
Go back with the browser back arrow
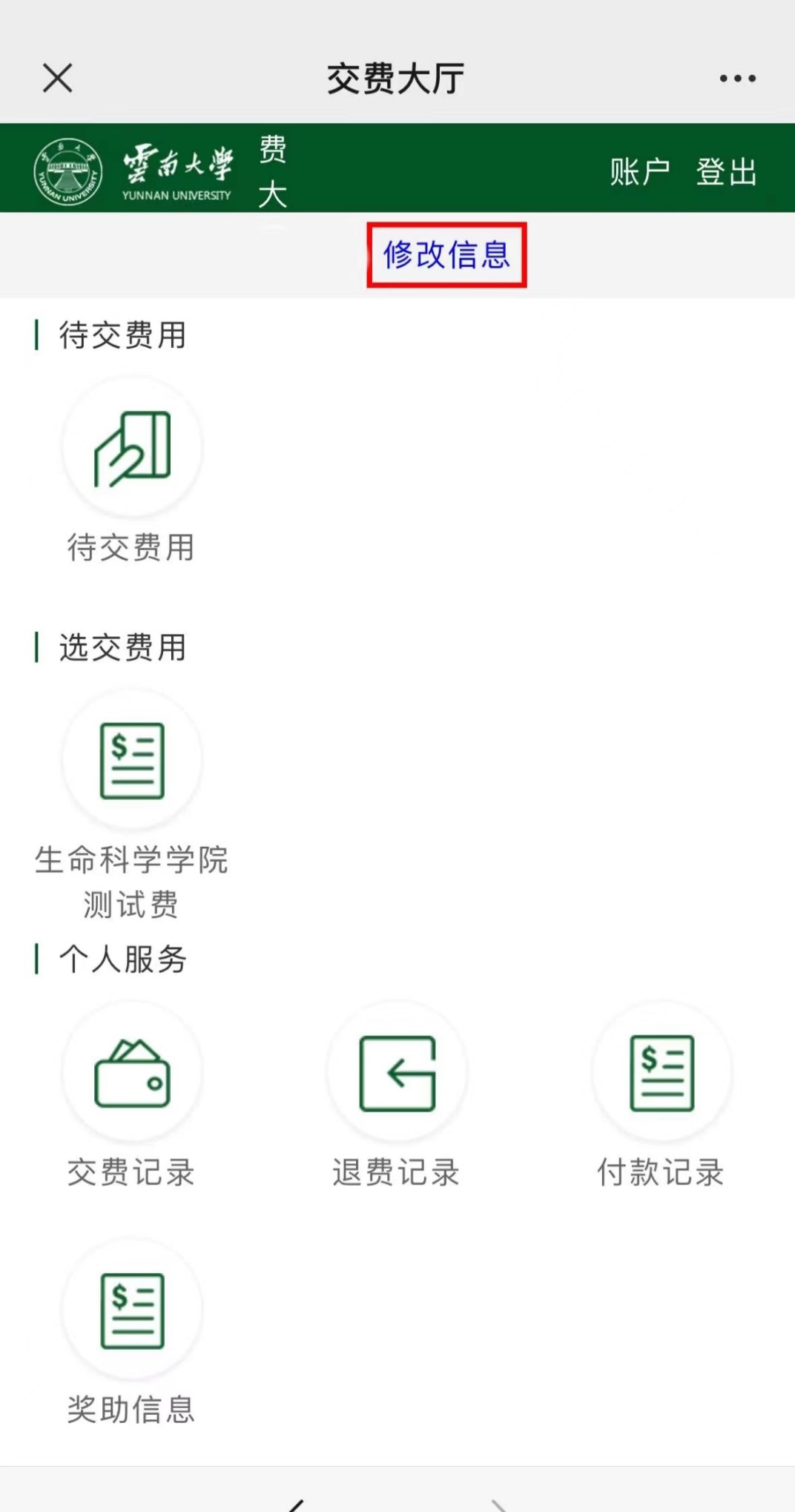[296, 1505]
